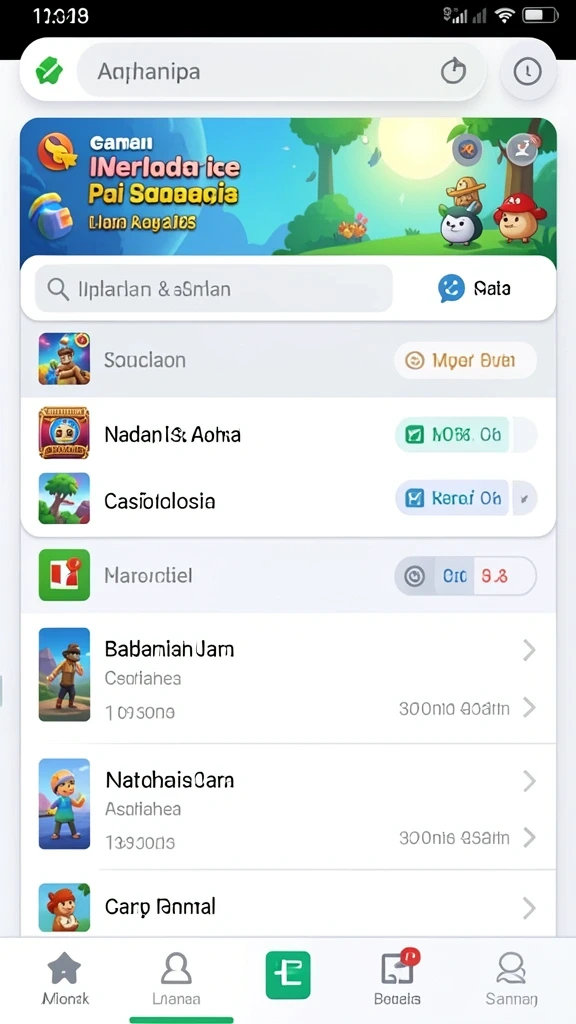Switch to the Lnanaa tab
Screen dimensions: 576x1024
click(x=176, y=978)
